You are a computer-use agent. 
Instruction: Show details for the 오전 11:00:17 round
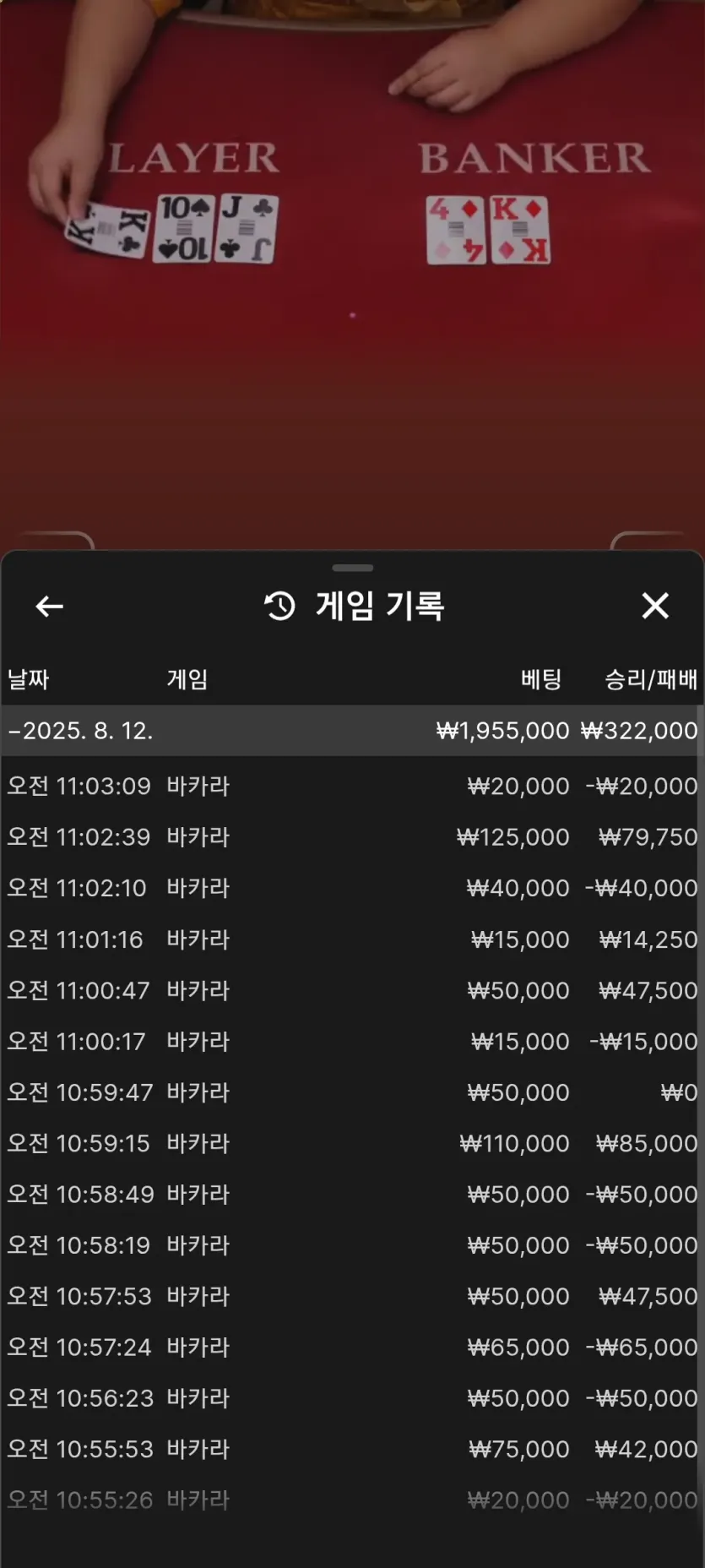352,1041
